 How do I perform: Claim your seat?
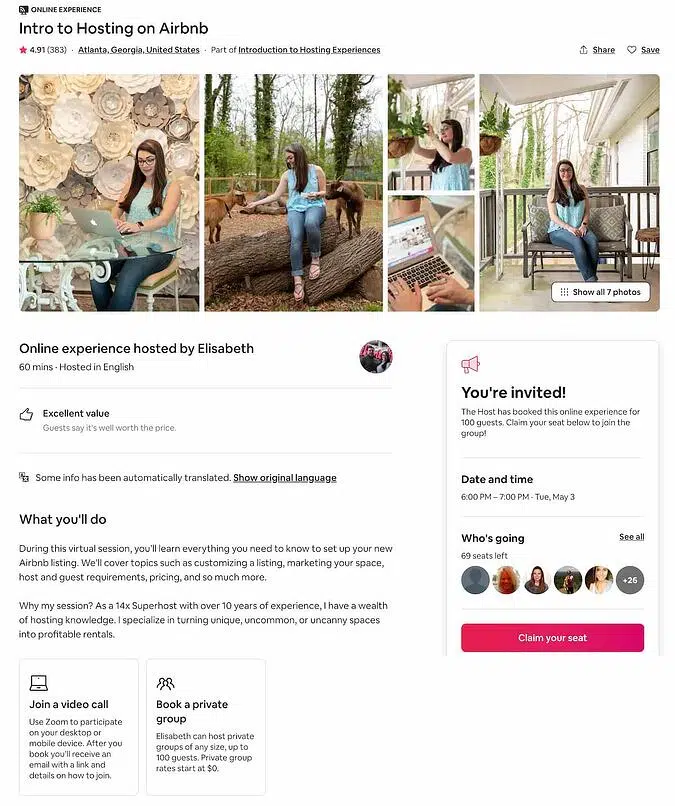(552, 638)
